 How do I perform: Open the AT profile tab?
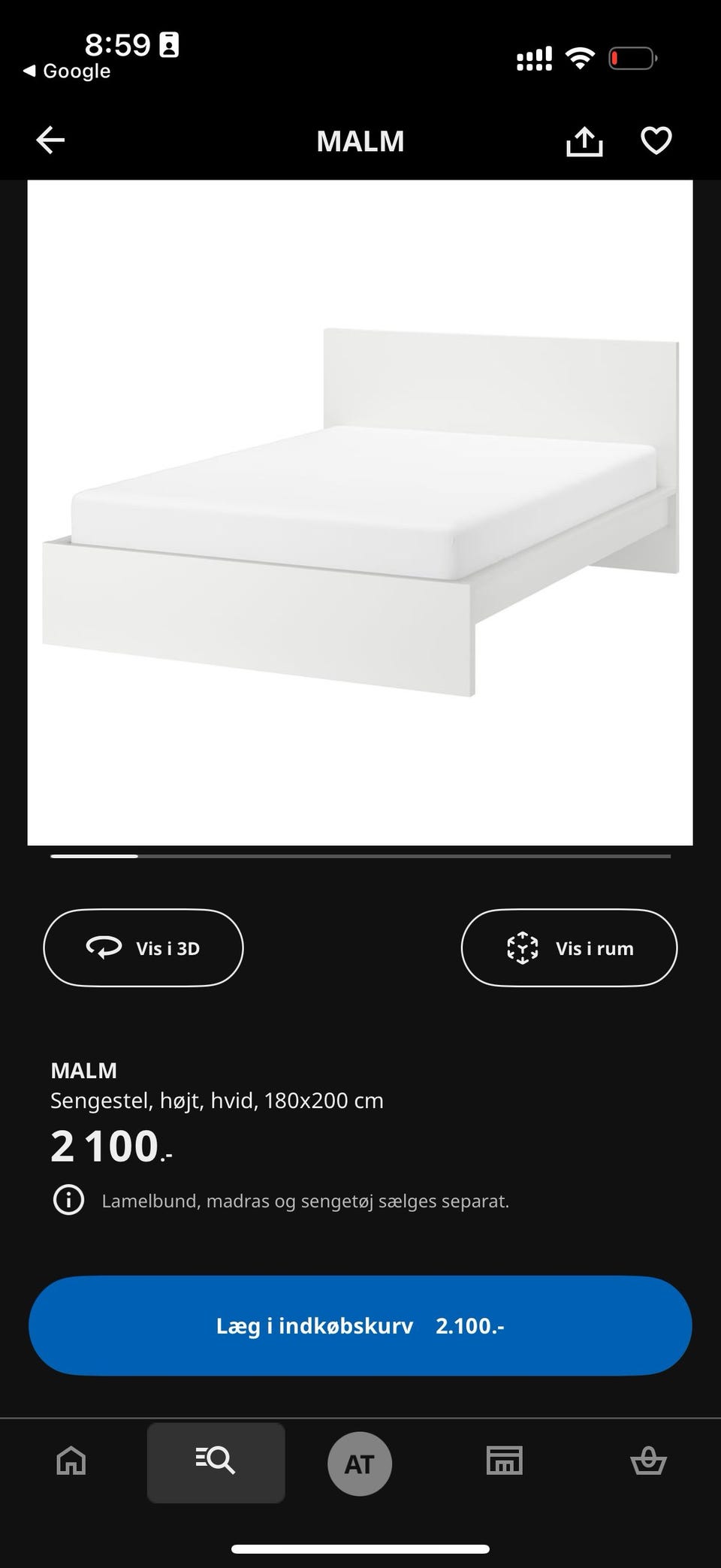pyautogui.click(x=359, y=1463)
